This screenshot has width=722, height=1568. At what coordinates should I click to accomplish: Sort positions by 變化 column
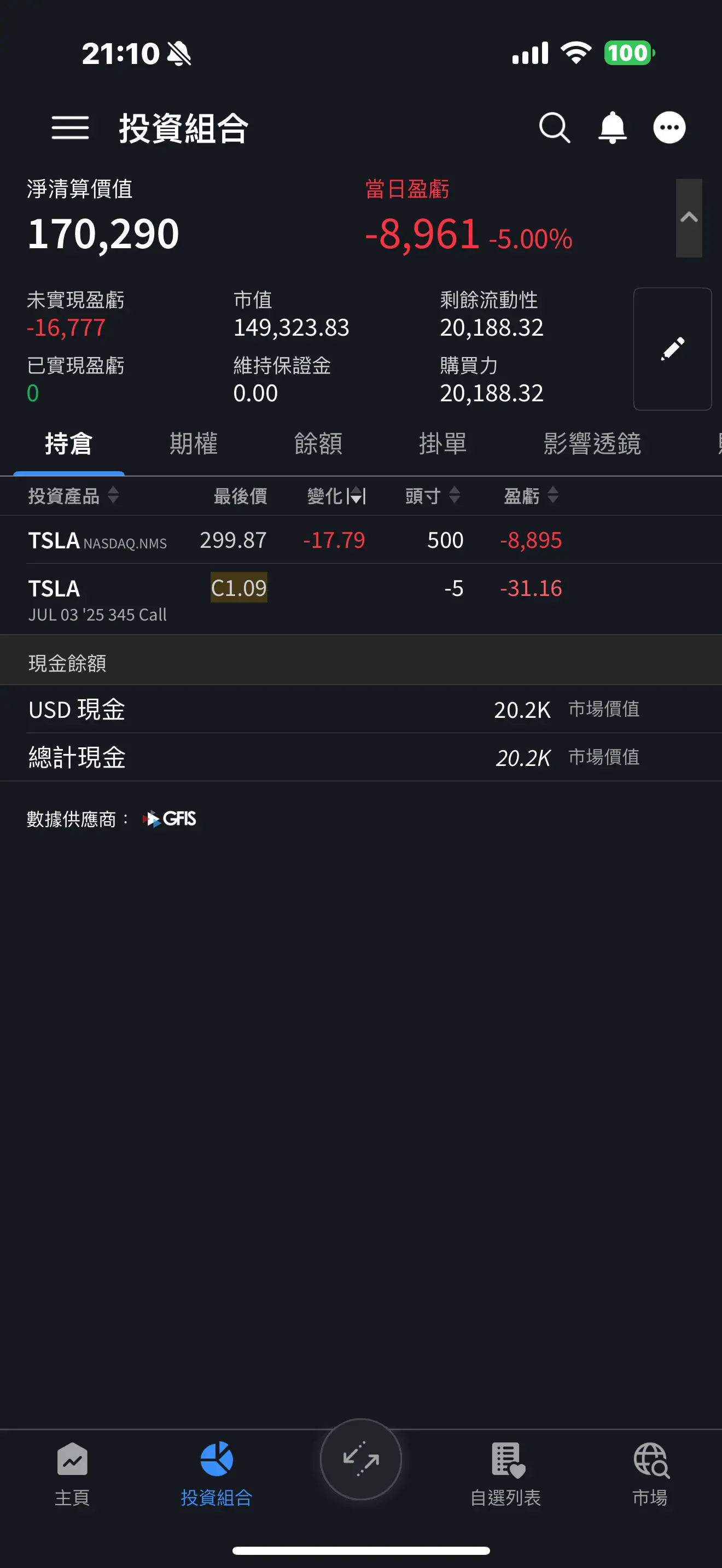336,495
